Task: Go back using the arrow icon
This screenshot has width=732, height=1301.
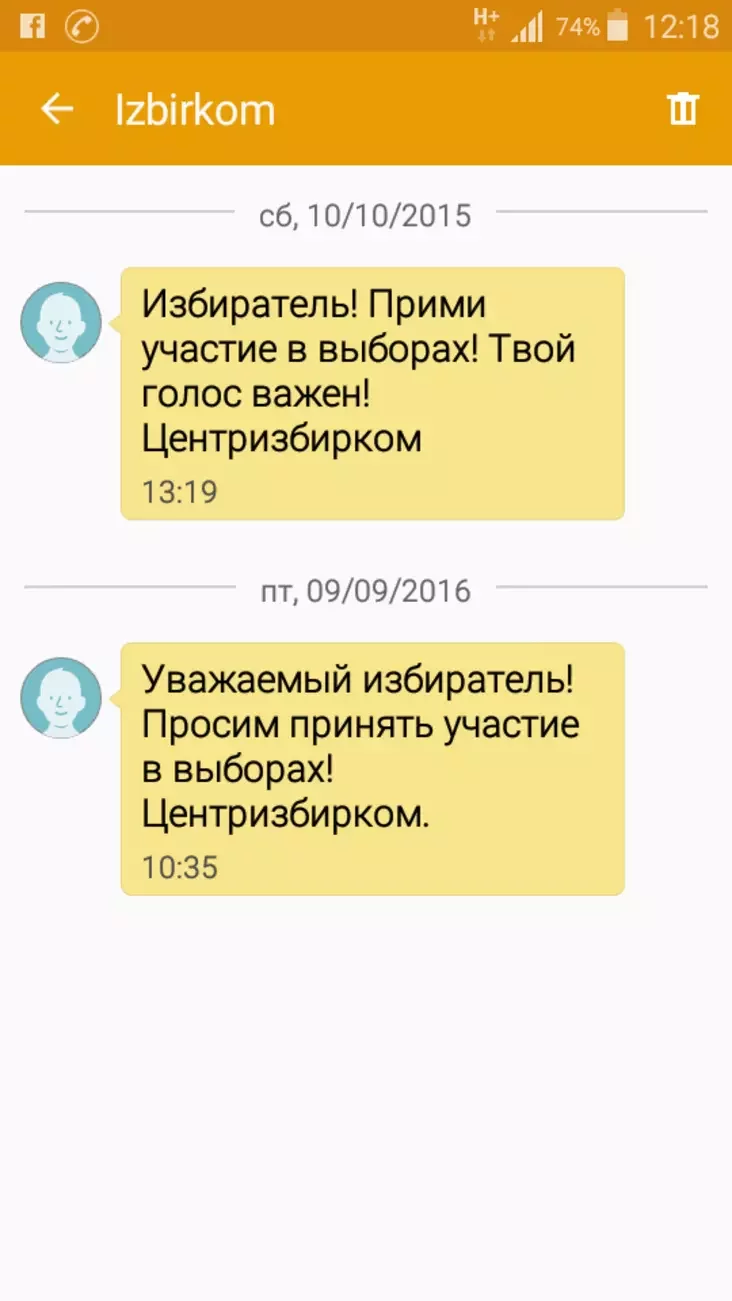Action: coord(57,108)
